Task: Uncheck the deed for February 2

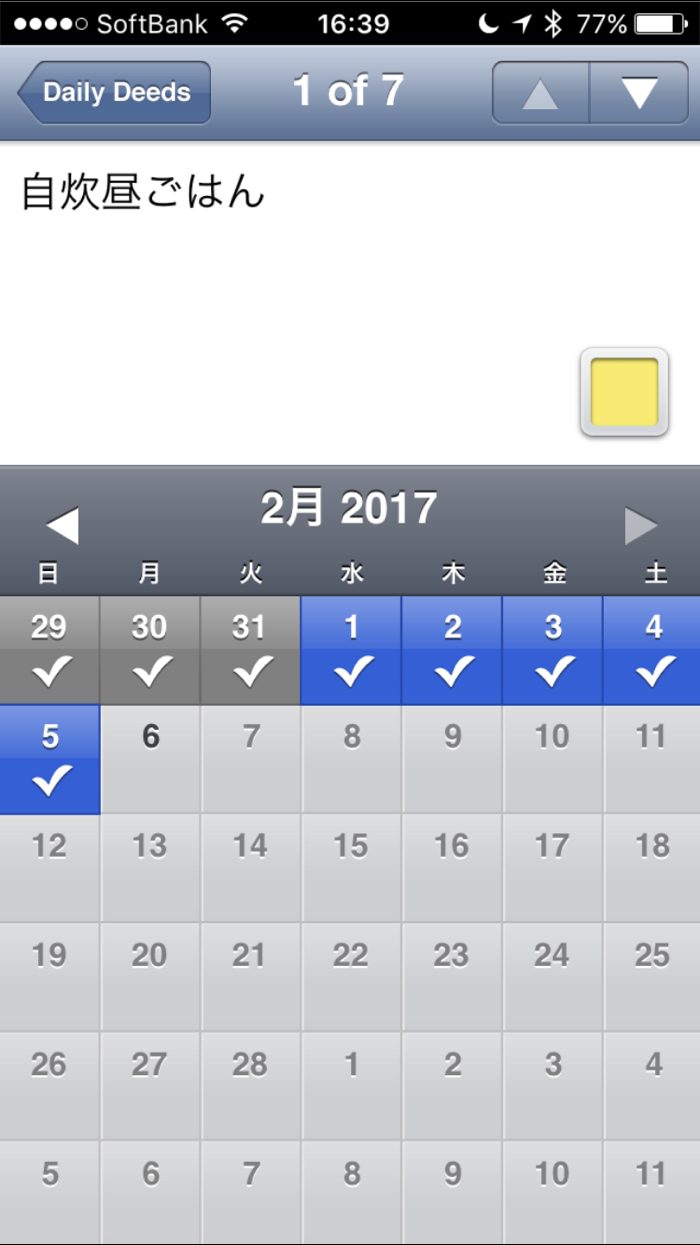Action: pos(453,651)
